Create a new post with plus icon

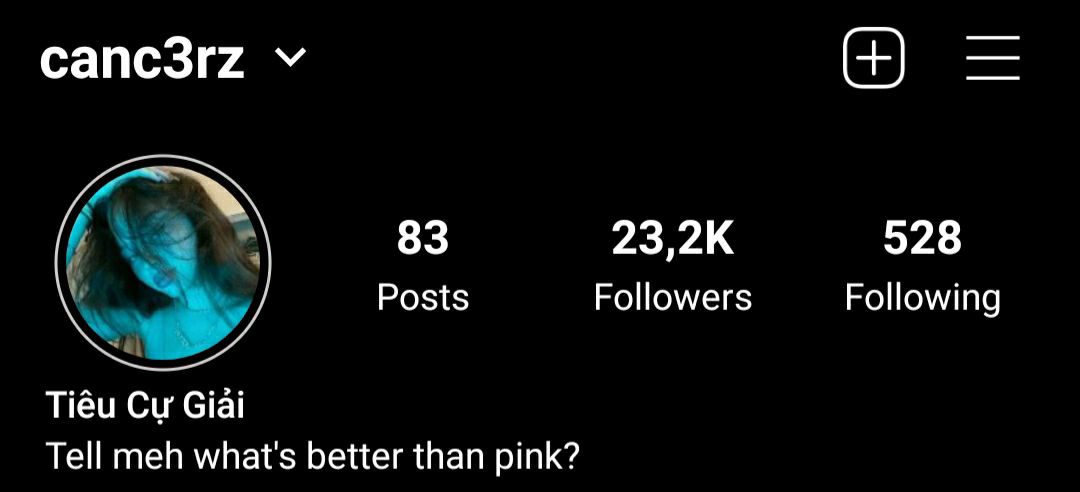click(x=874, y=58)
